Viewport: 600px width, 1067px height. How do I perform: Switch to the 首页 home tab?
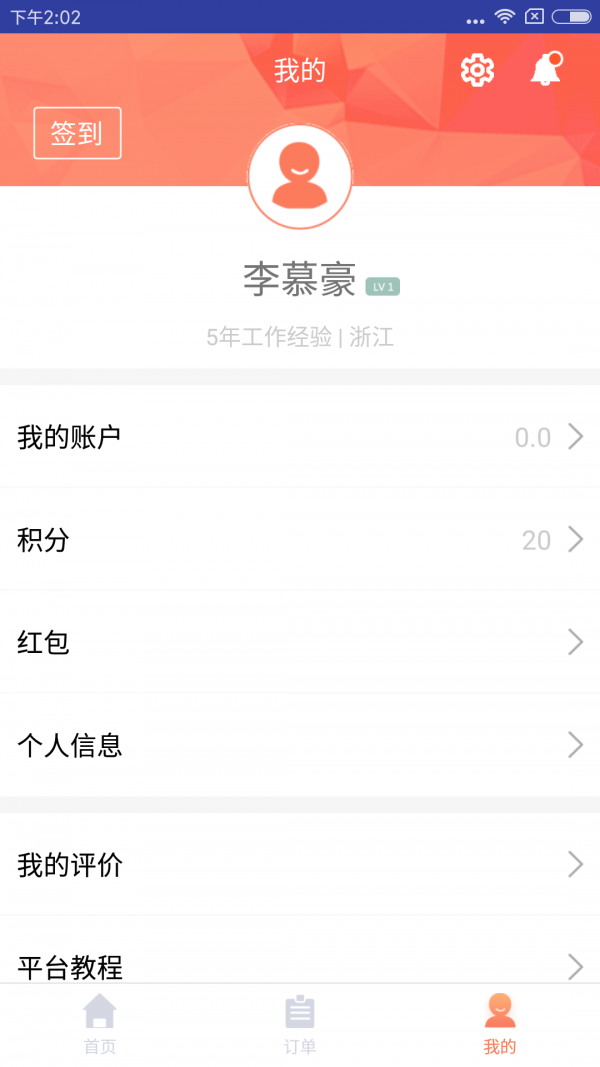[x=99, y=1025]
